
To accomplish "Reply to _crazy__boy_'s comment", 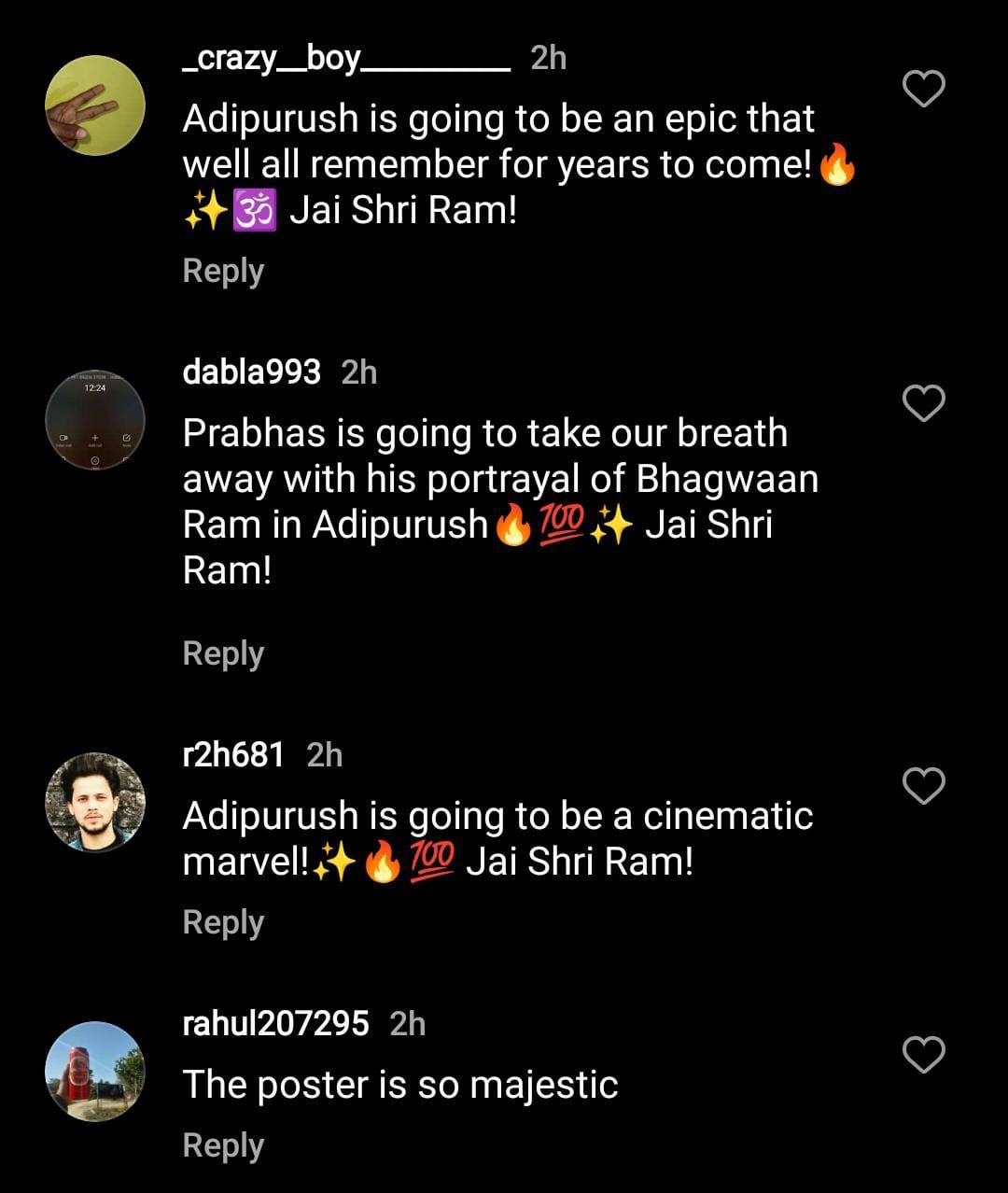I will tap(223, 271).
